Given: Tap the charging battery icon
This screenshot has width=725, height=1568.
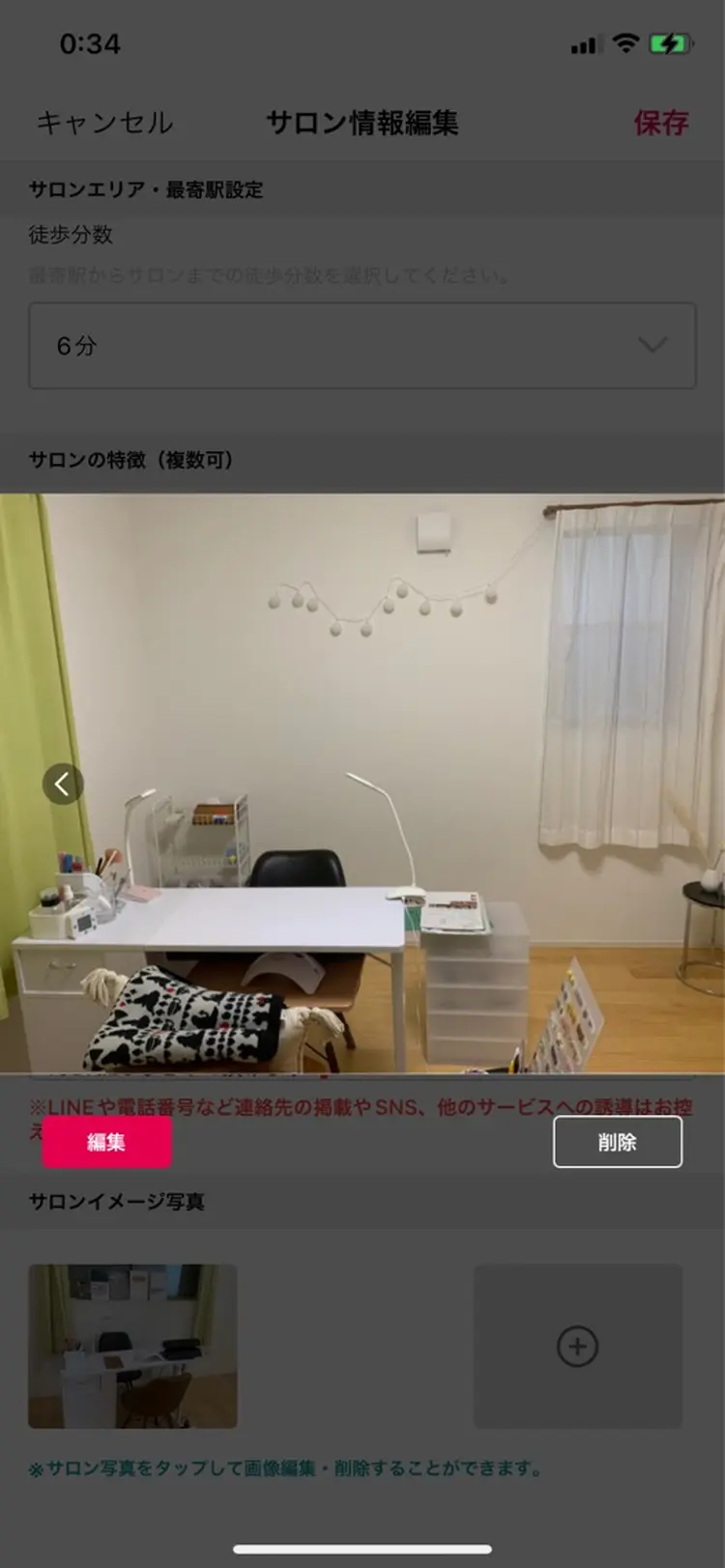Looking at the screenshot, I should 669,43.
